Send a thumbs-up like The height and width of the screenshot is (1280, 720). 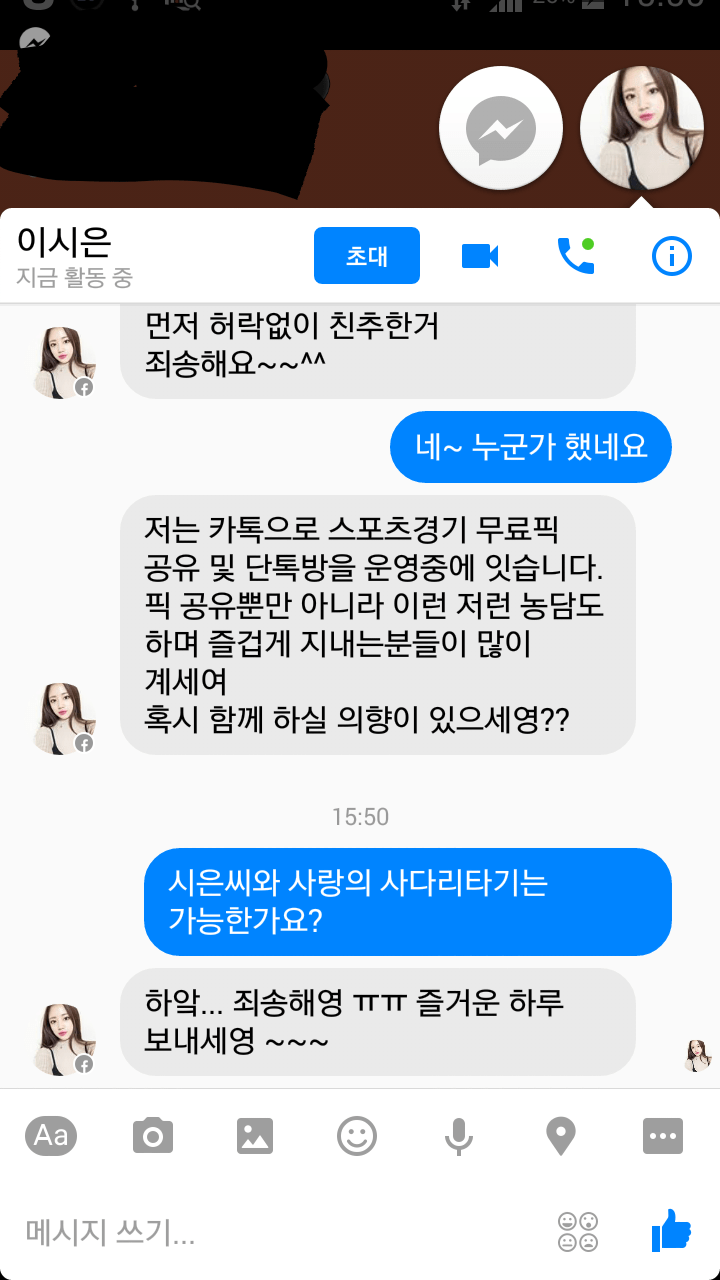tap(671, 1230)
